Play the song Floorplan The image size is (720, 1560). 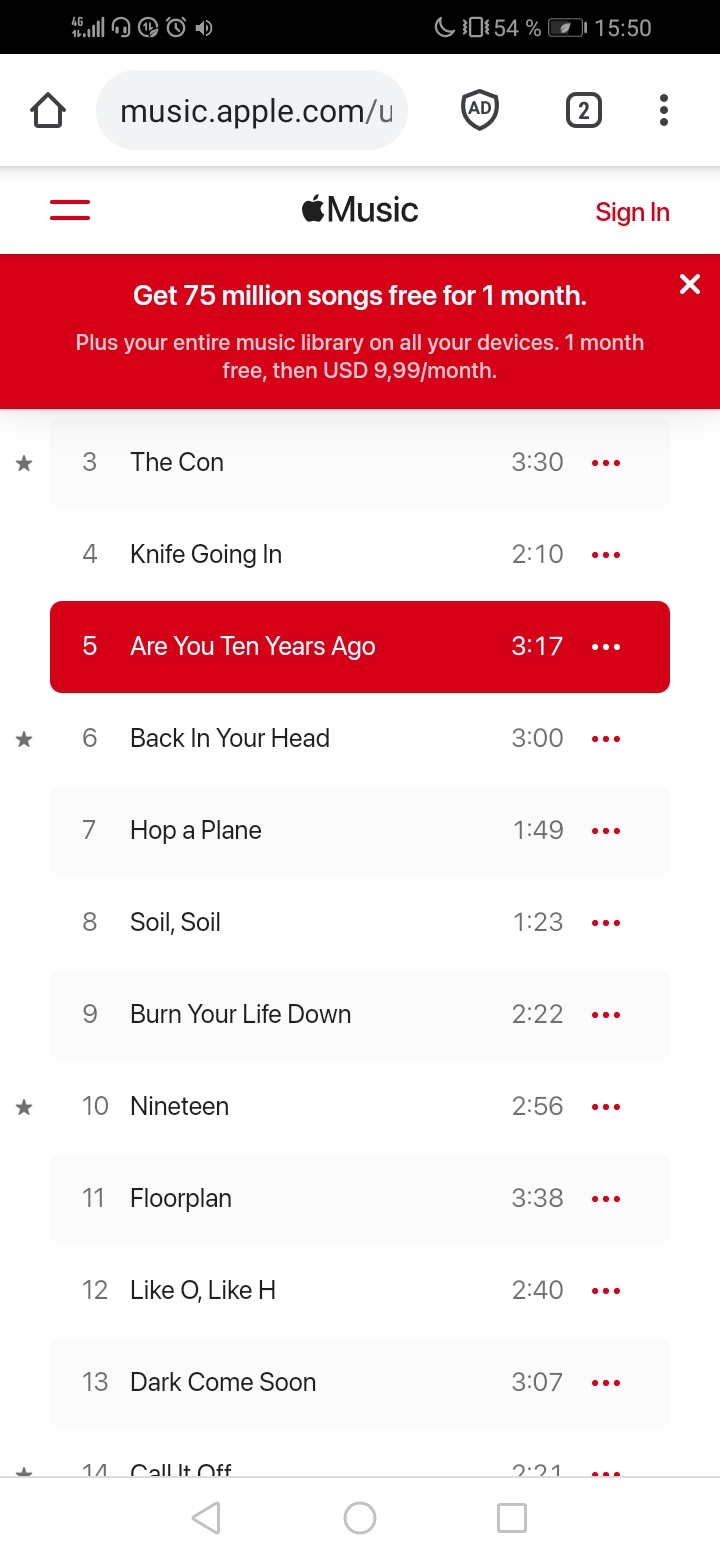(181, 1198)
